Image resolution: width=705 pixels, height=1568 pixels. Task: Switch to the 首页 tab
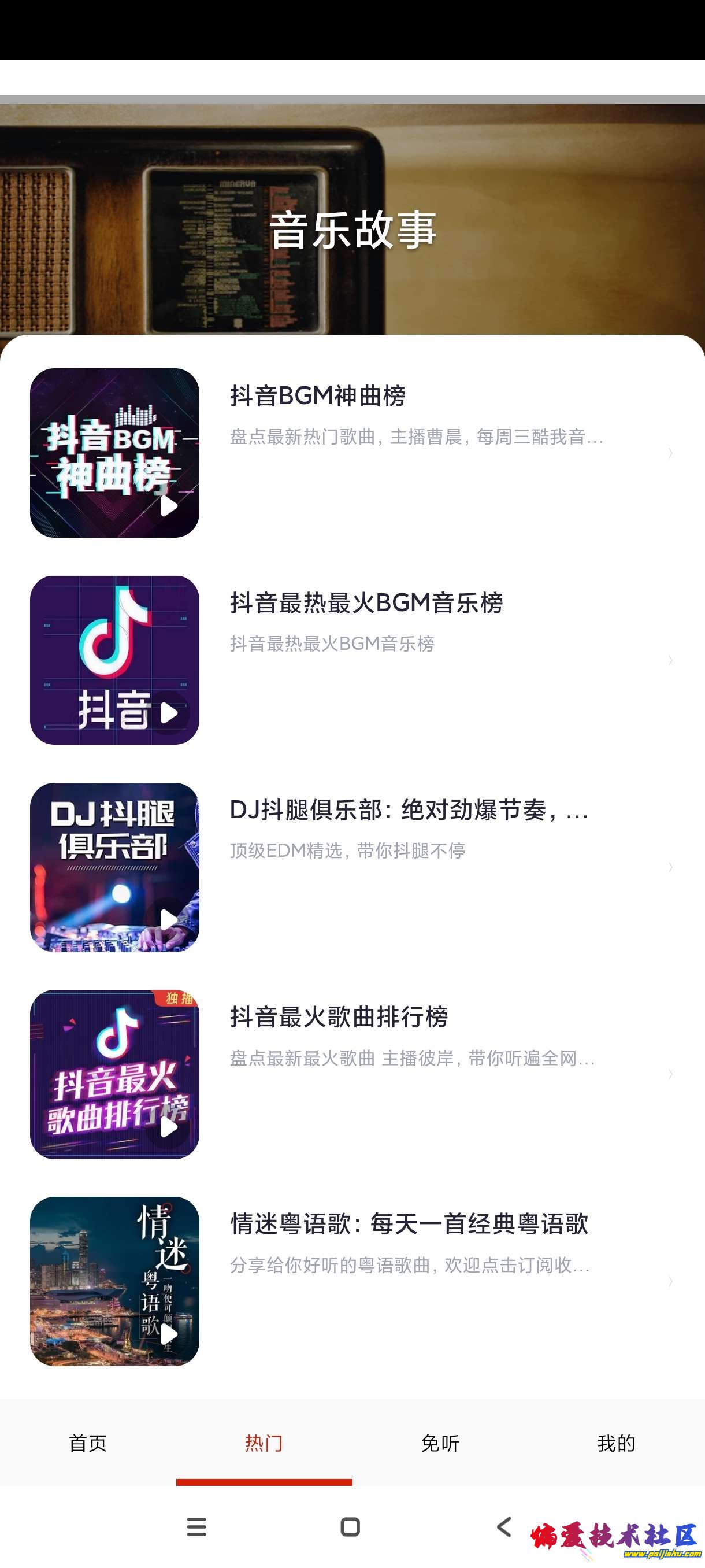pos(88,1443)
